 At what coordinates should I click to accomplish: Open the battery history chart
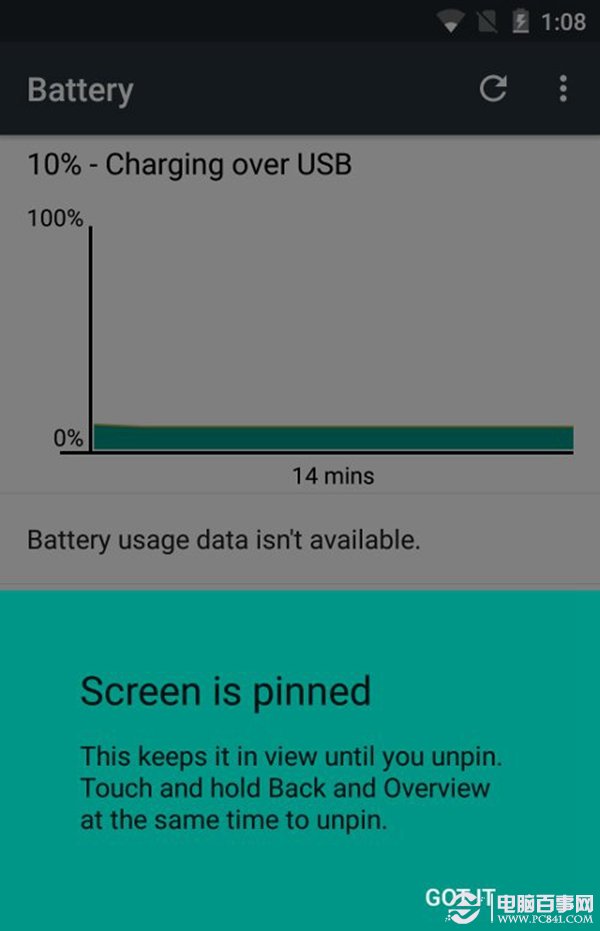pyautogui.click(x=320, y=340)
